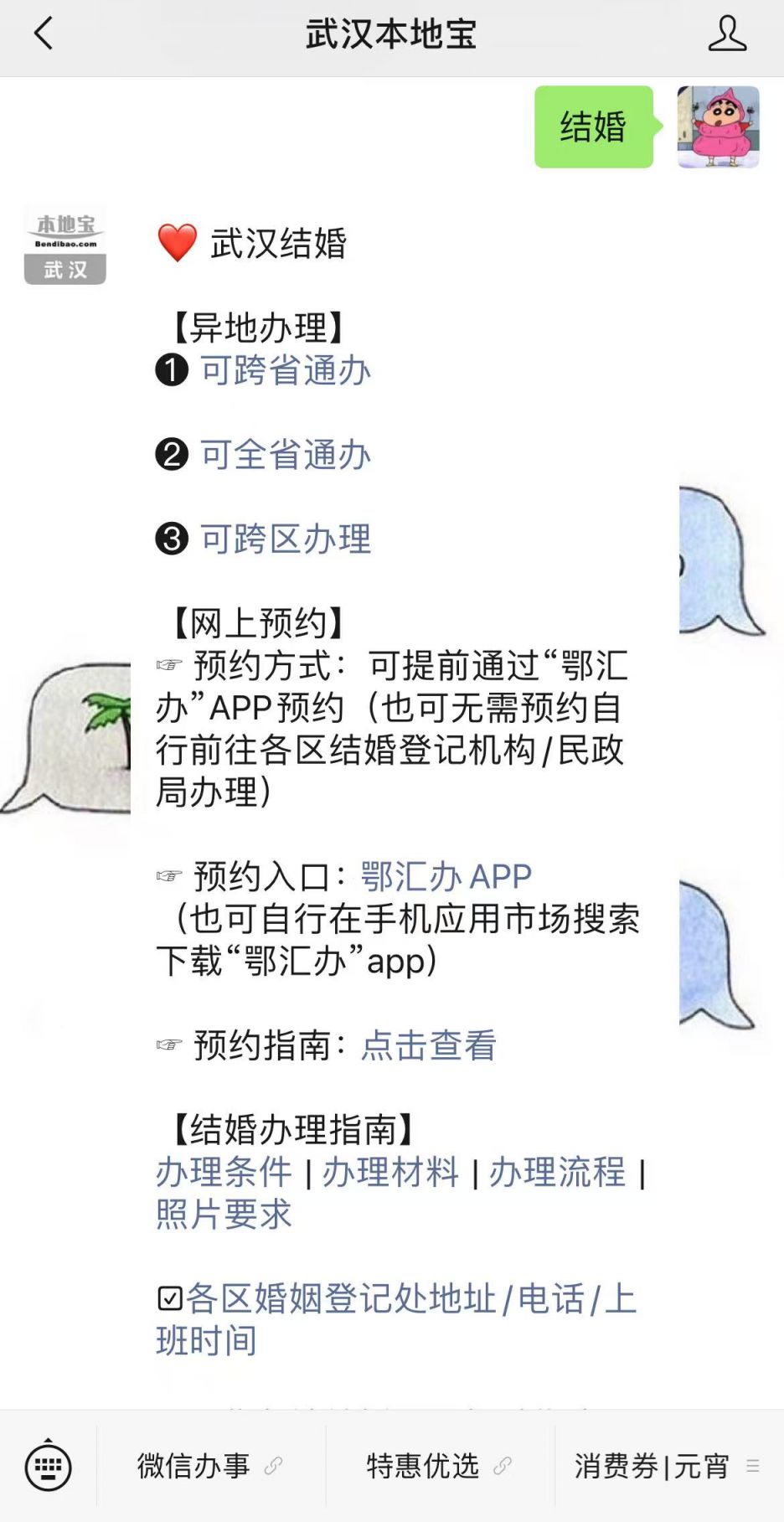Open the account profile icon
Screen dimensions: 784x1522
[x=727, y=34]
